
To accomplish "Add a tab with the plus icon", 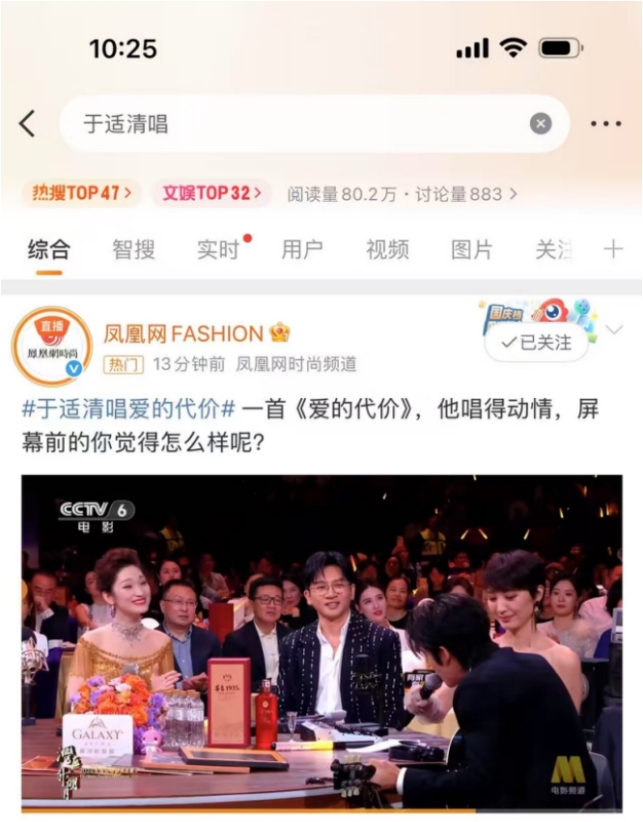I will [x=613, y=250].
